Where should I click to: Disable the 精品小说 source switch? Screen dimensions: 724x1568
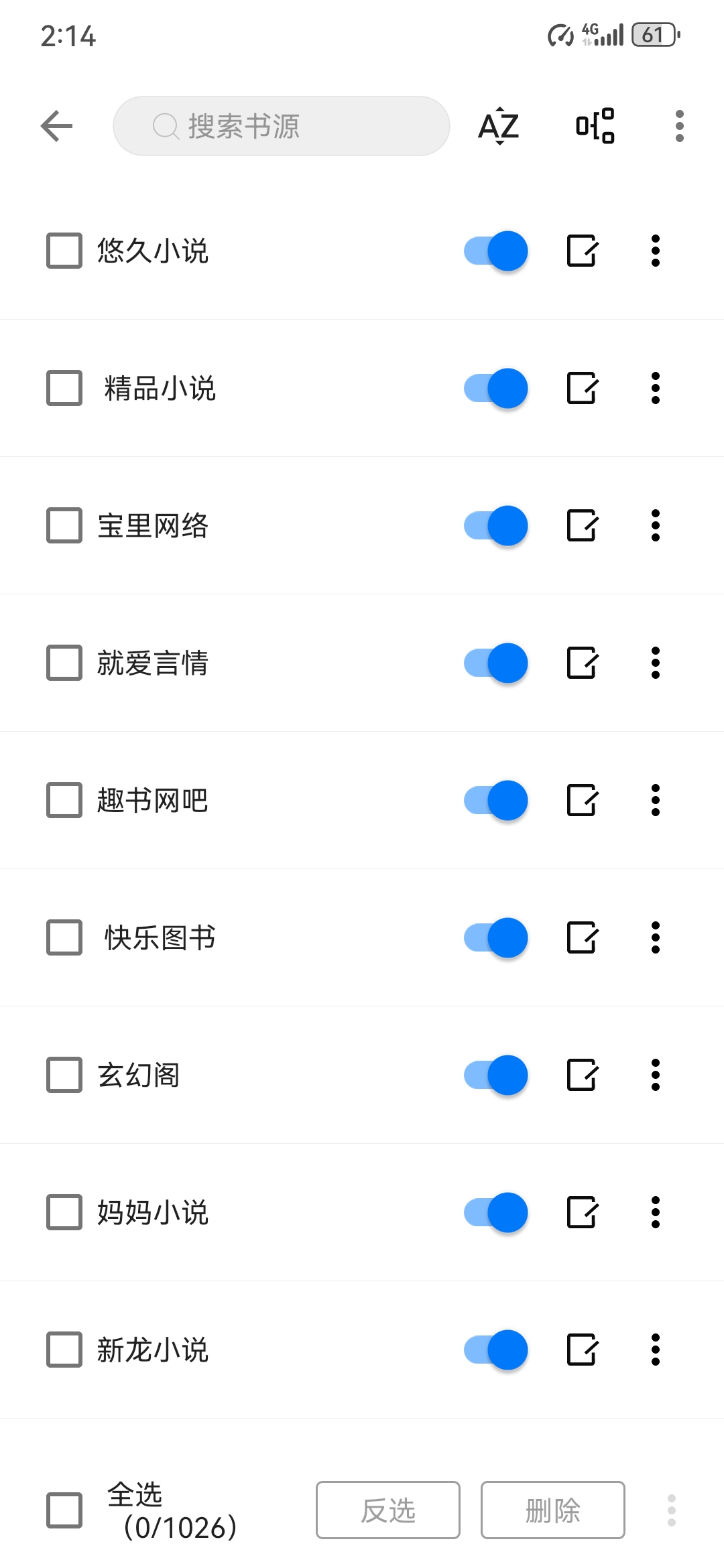click(496, 388)
